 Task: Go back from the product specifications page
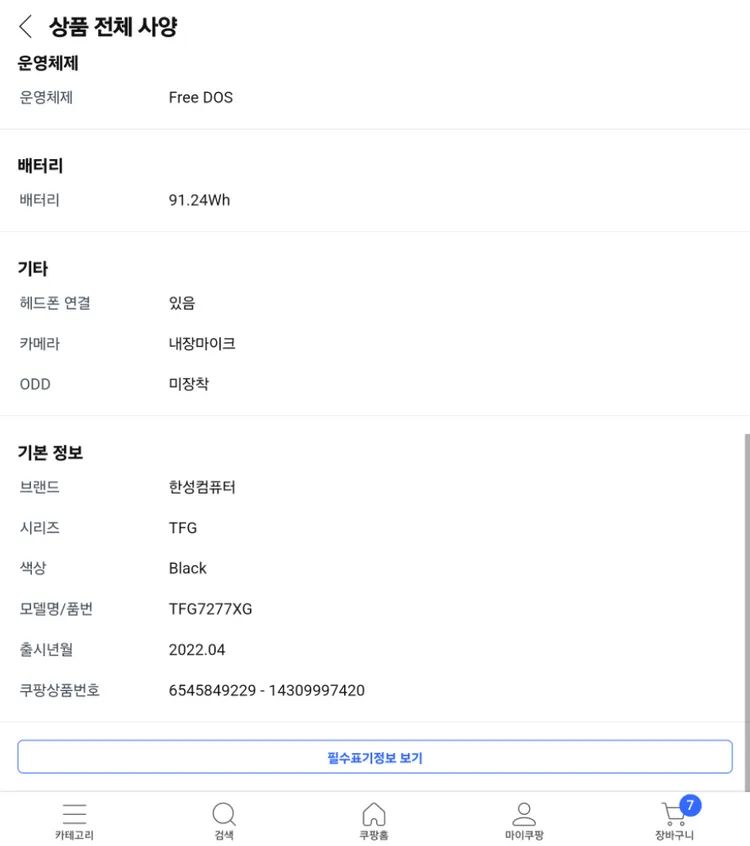coord(25,26)
